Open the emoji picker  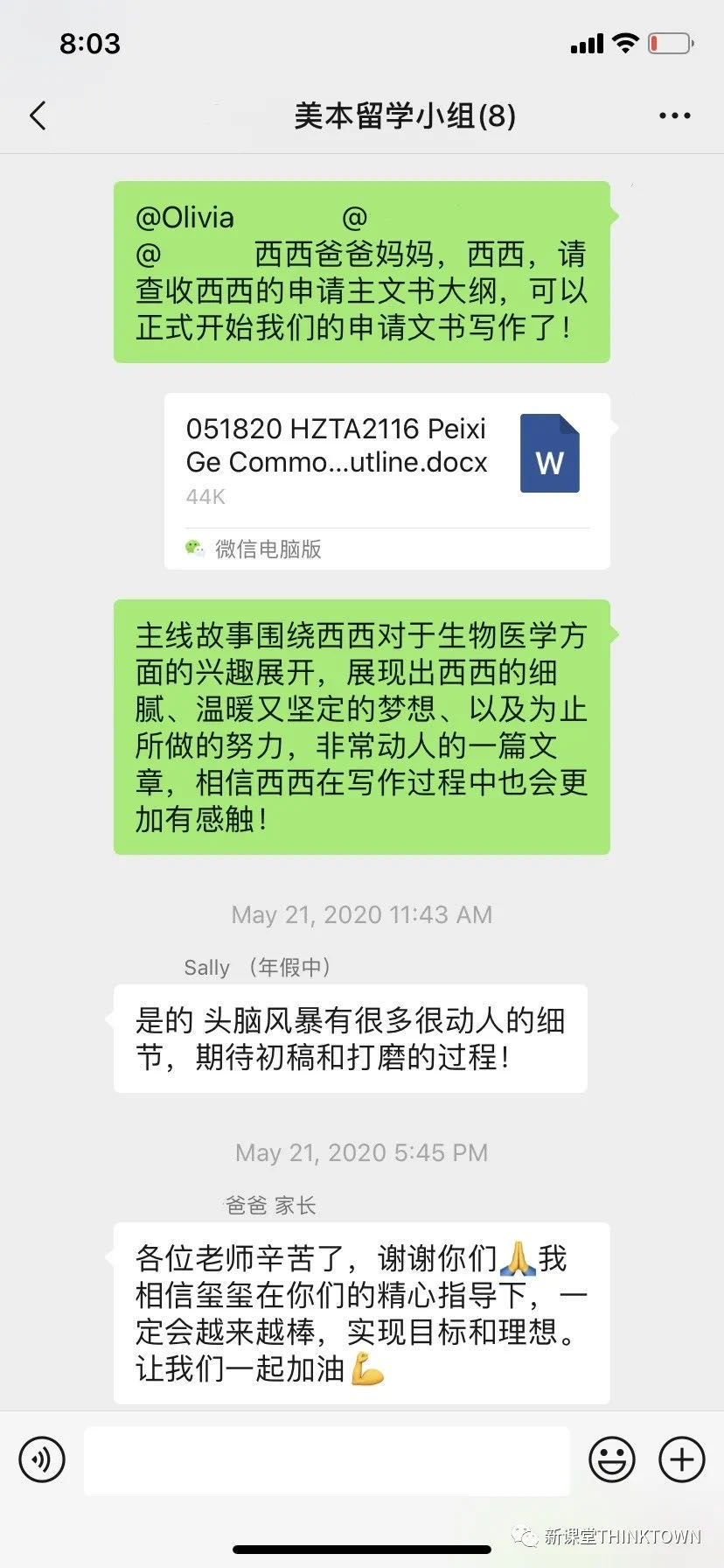tap(612, 1459)
